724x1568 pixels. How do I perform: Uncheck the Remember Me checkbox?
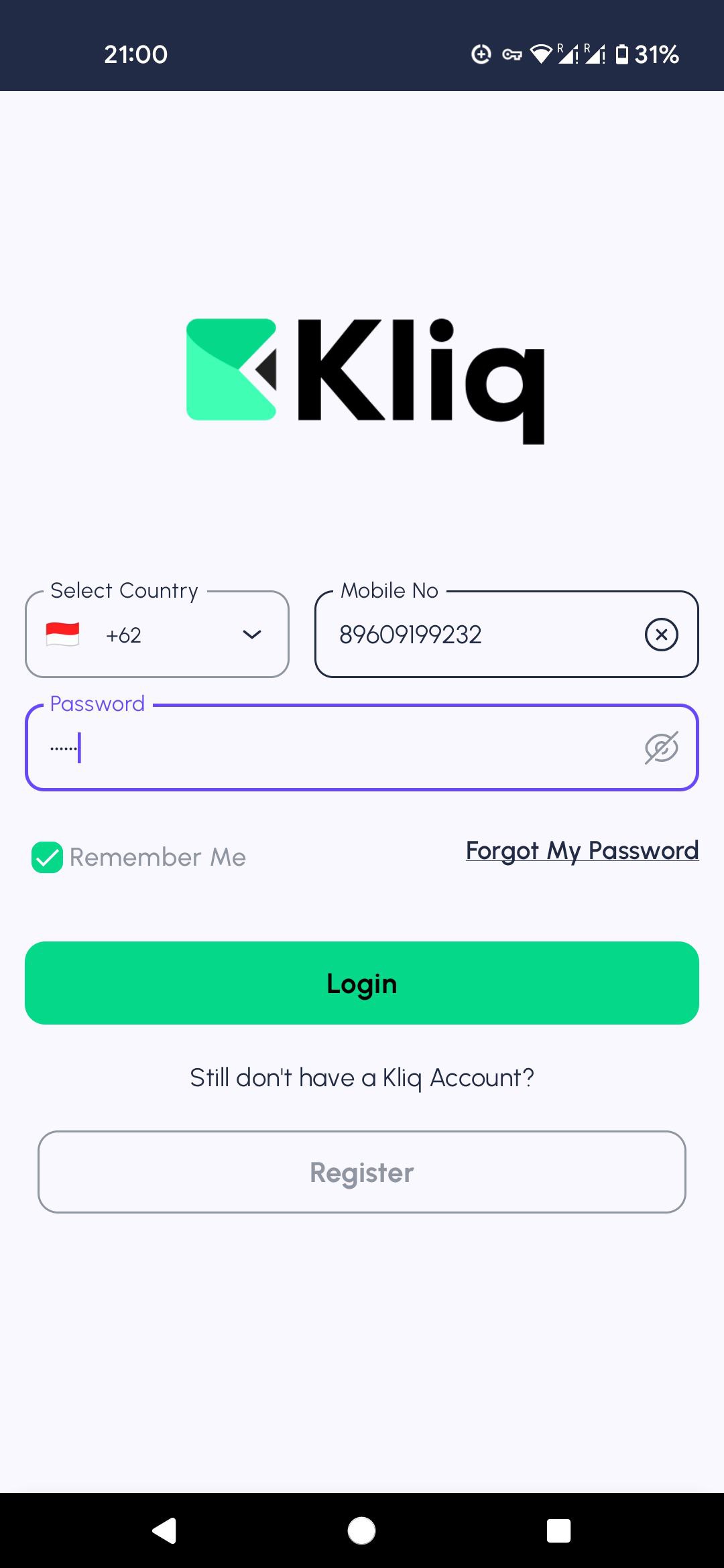tap(48, 857)
